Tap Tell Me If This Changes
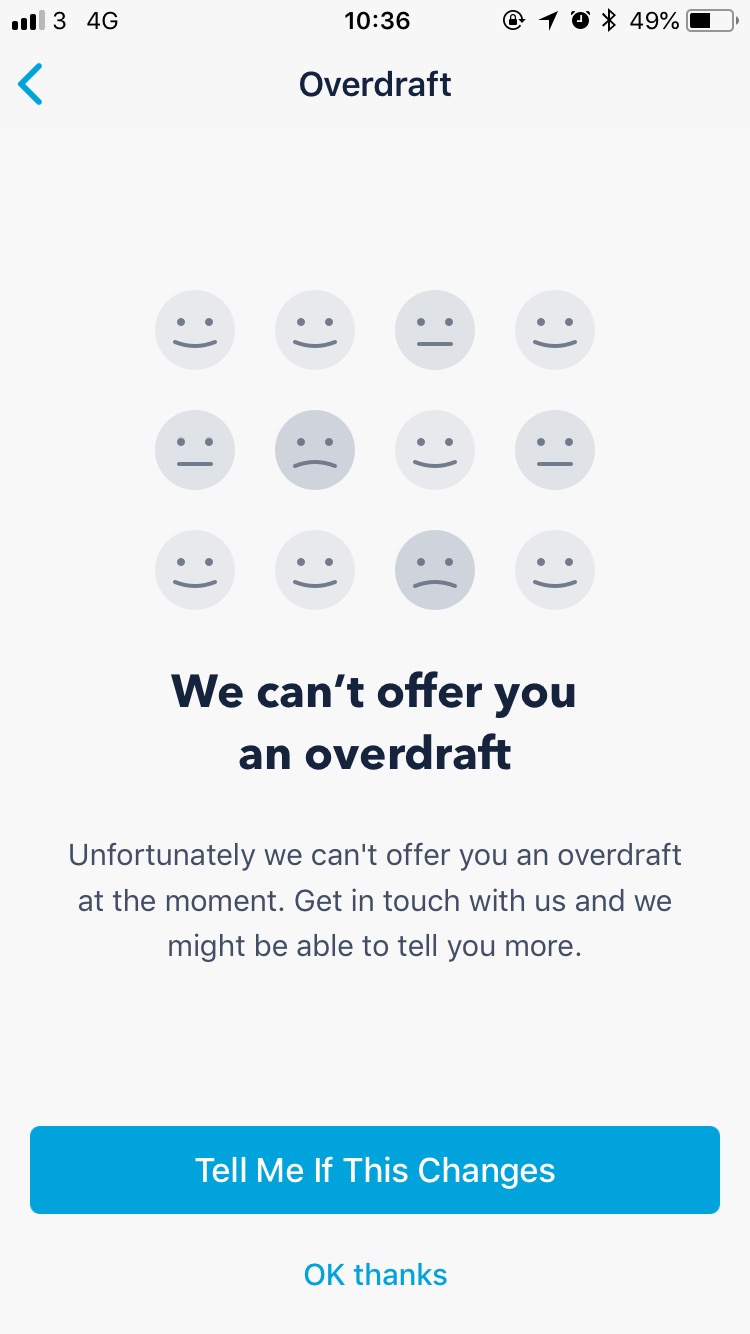Image resolution: width=750 pixels, height=1334 pixels. click(375, 1170)
